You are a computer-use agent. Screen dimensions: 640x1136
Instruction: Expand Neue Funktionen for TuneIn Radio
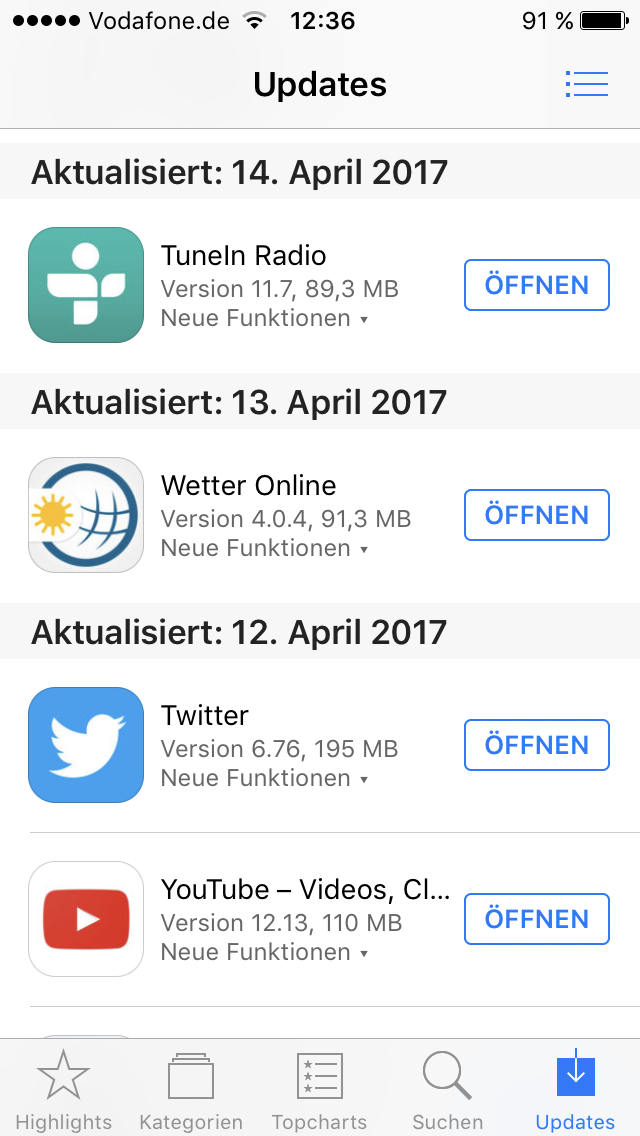click(x=265, y=318)
